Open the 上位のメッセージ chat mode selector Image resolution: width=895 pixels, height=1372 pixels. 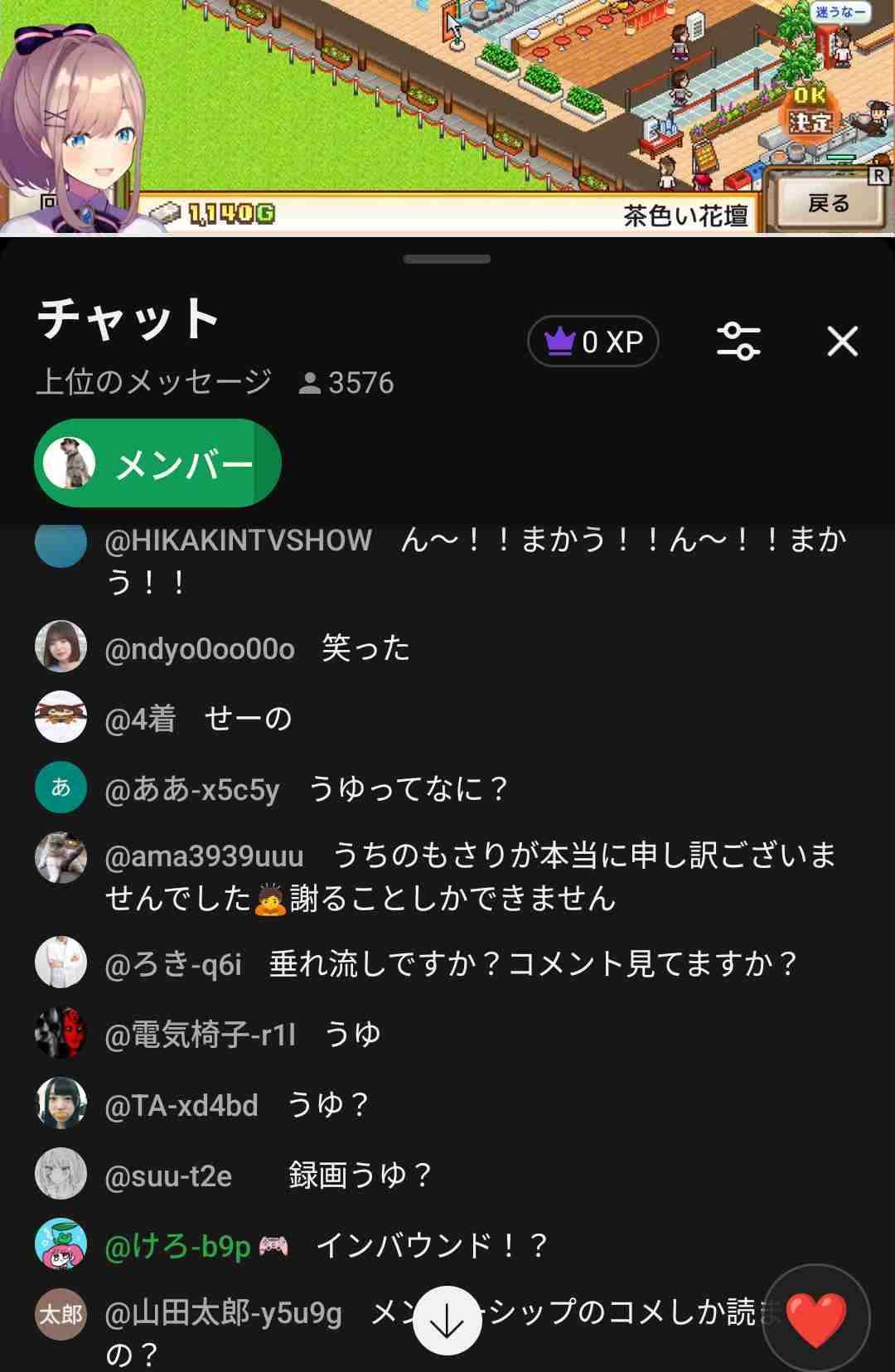click(x=154, y=382)
